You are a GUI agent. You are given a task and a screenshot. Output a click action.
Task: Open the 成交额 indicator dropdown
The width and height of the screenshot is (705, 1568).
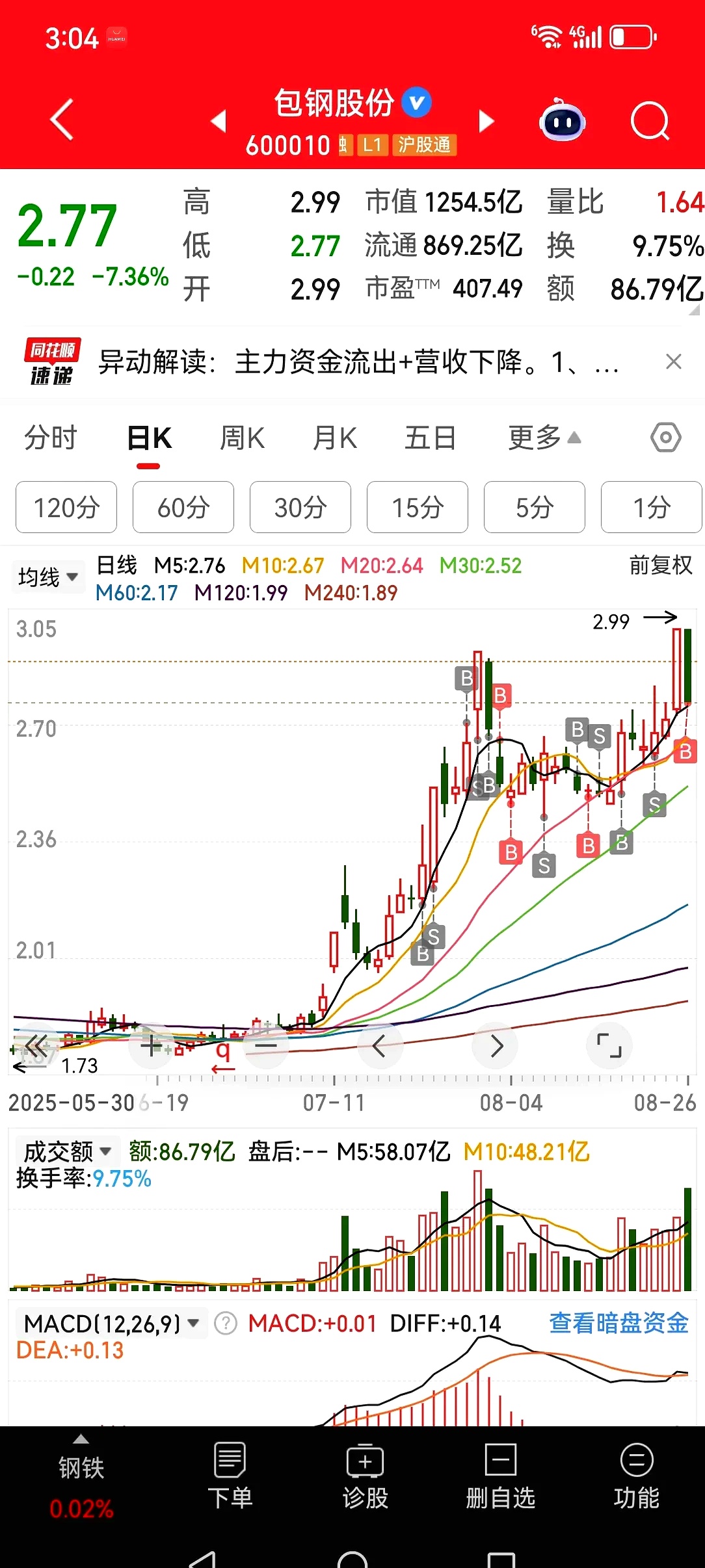click(65, 1150)
